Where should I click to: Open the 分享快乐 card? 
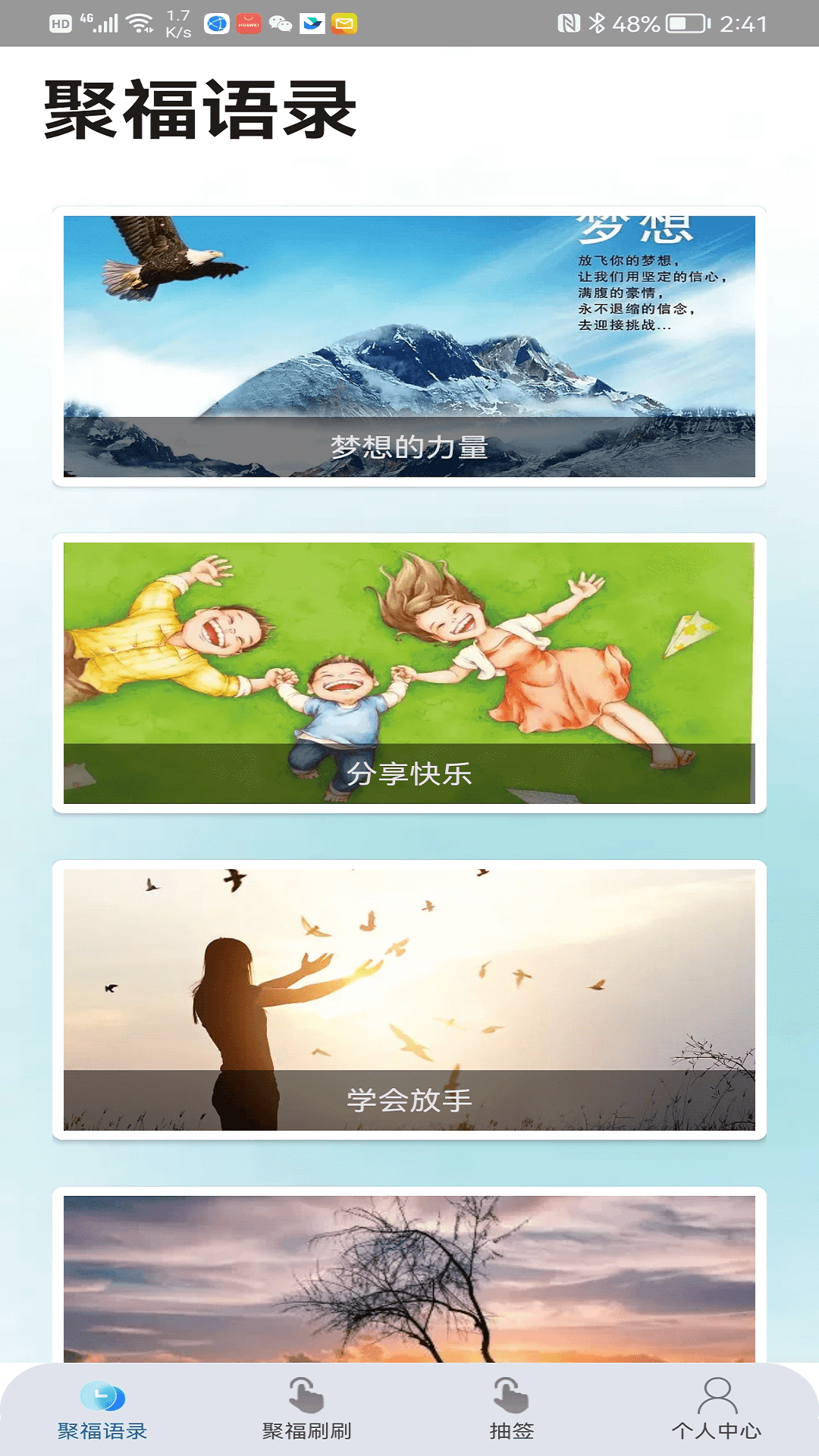[409, 673]
